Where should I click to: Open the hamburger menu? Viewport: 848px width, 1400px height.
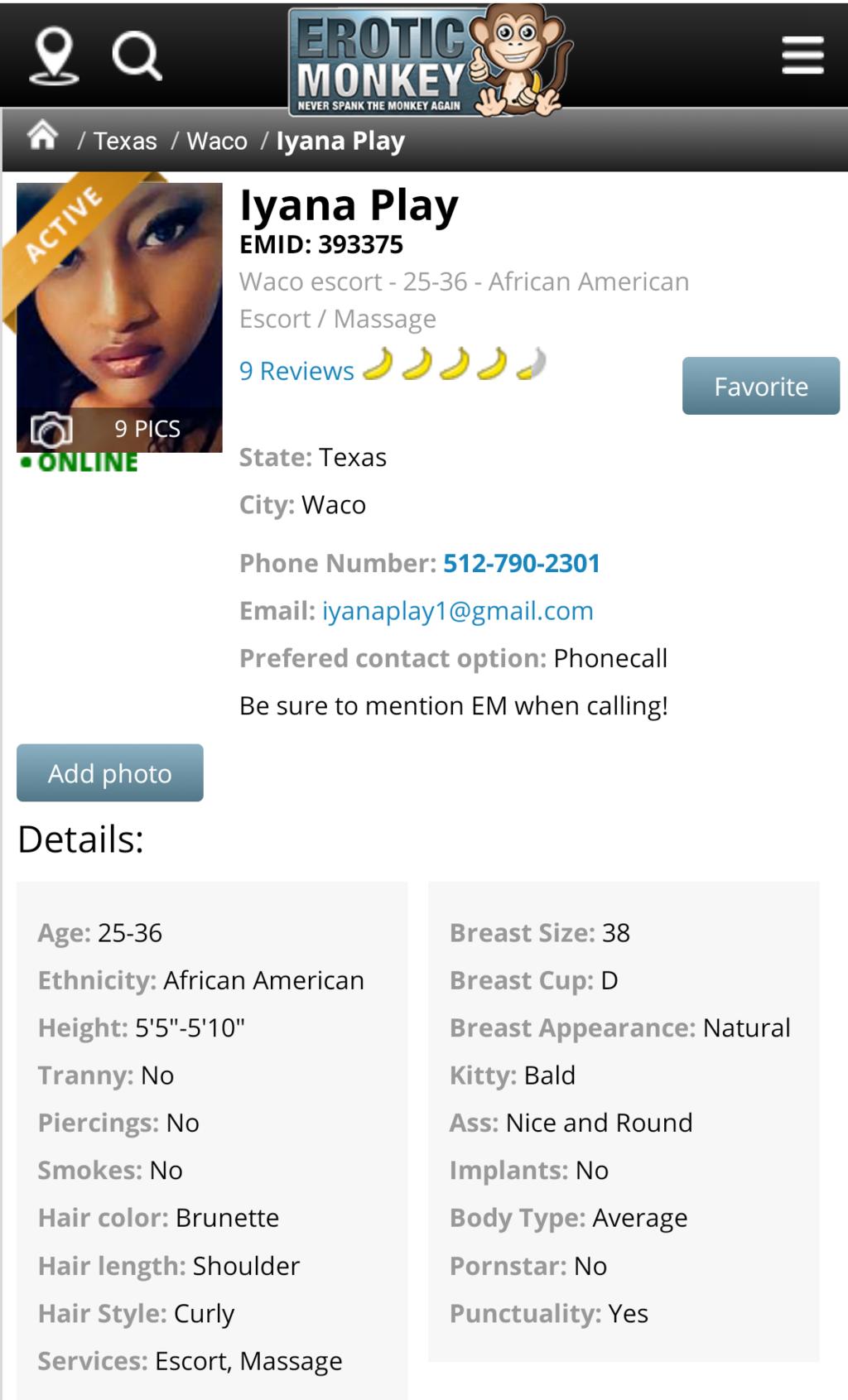click(802, 56)
